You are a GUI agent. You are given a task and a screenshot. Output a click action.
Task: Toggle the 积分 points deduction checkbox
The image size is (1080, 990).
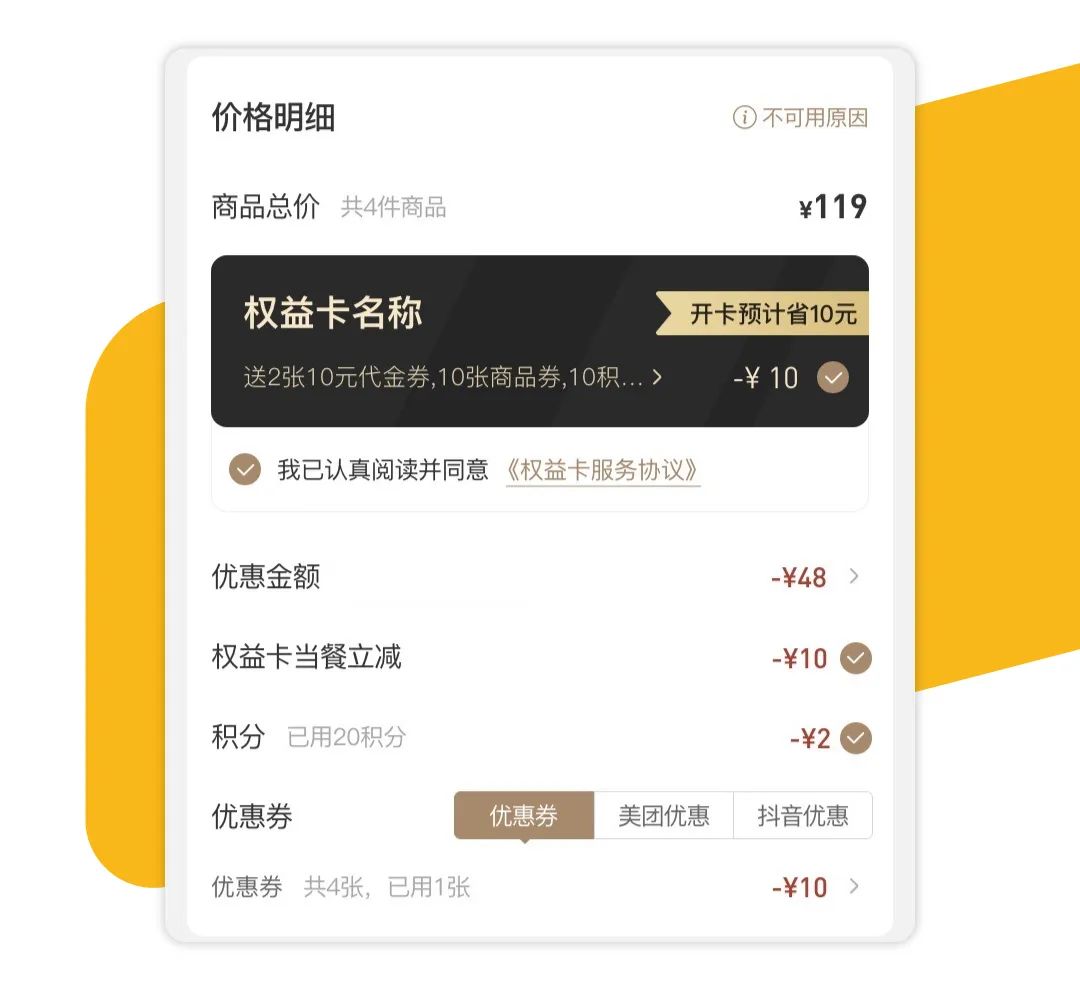click(x=856, y=739)
